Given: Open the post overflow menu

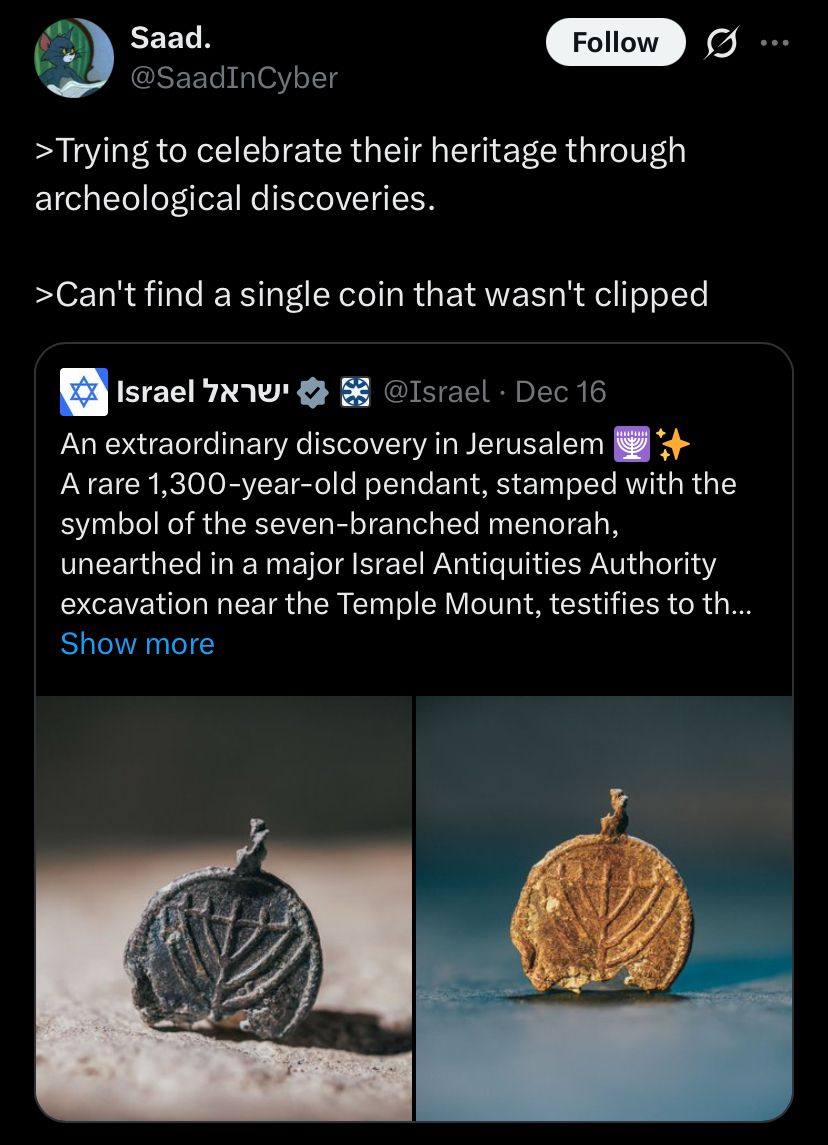Looking at the screenshot, I should click(x=775, y=44).
